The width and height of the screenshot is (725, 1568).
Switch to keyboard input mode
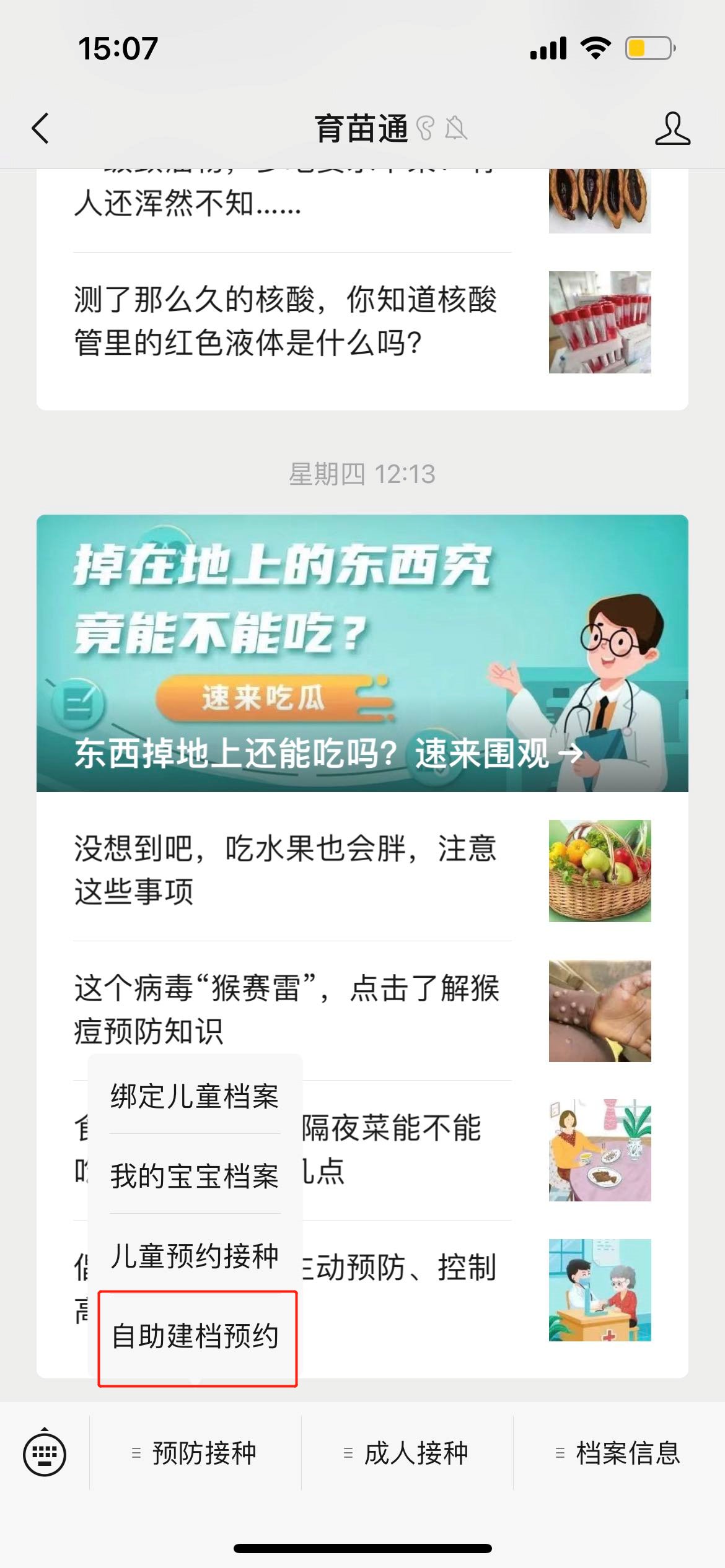tap(45, 1453)
